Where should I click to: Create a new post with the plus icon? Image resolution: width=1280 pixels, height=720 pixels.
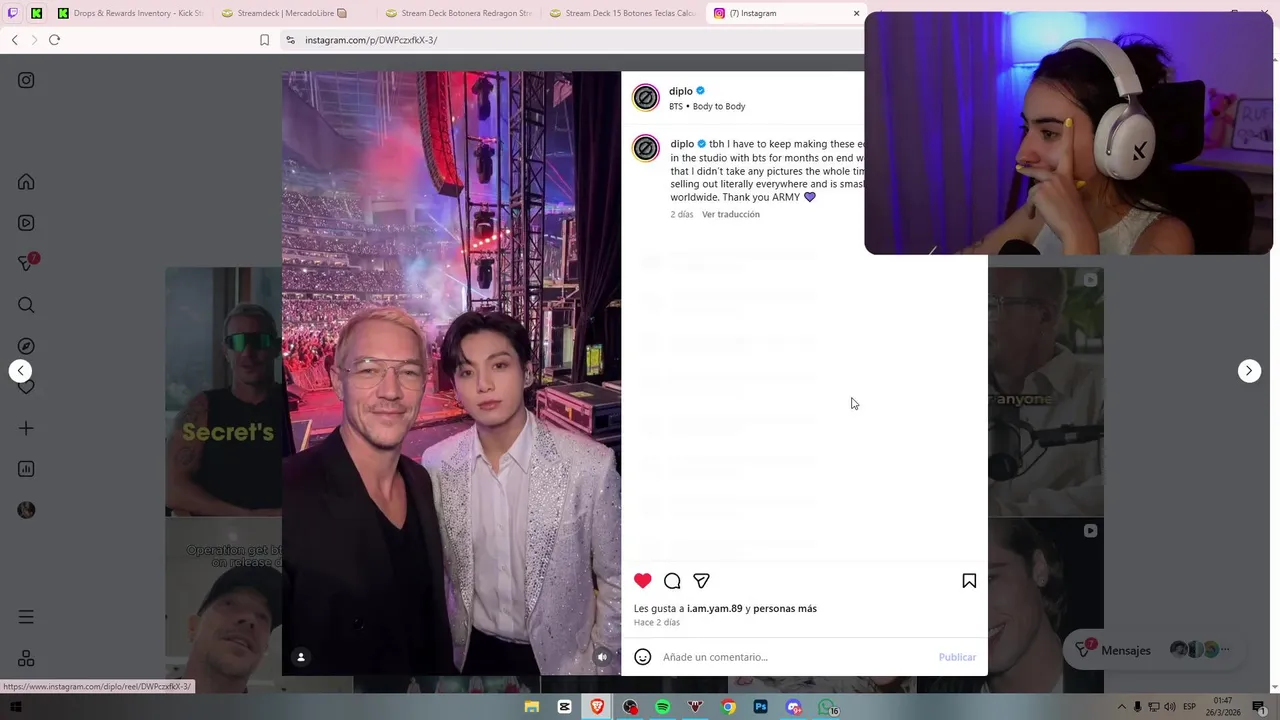click(26, 428)
